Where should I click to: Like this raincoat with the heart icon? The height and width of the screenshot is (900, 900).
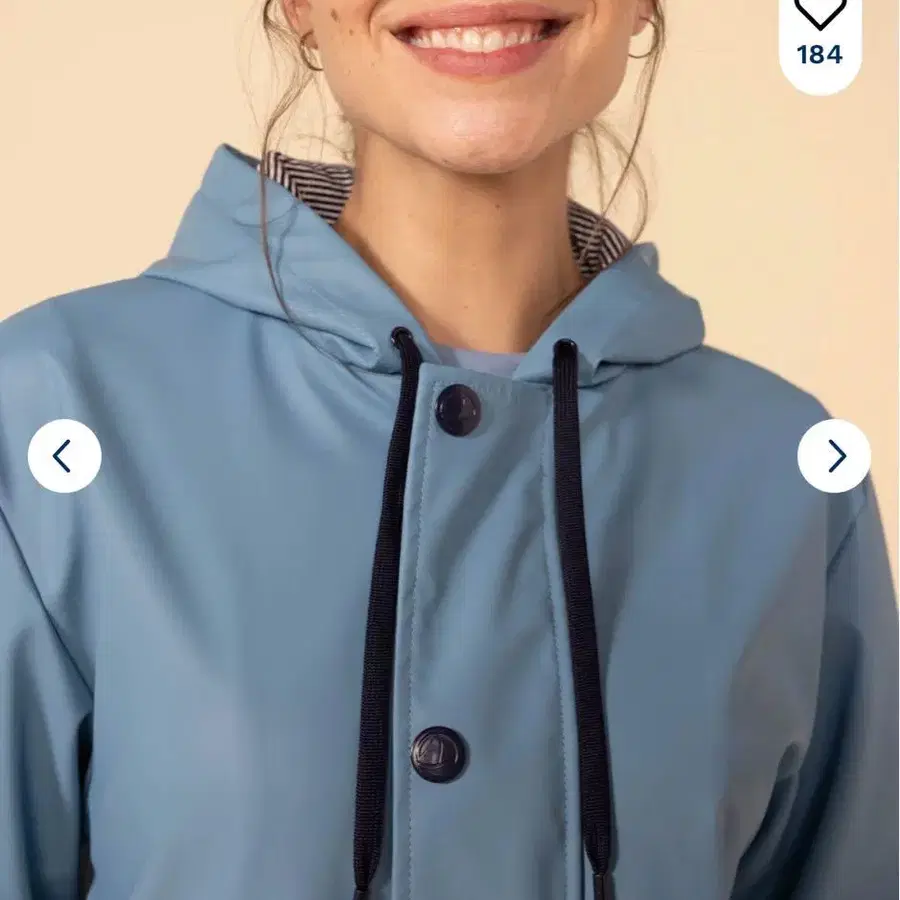pyautogui.click(x=820, y=14)
